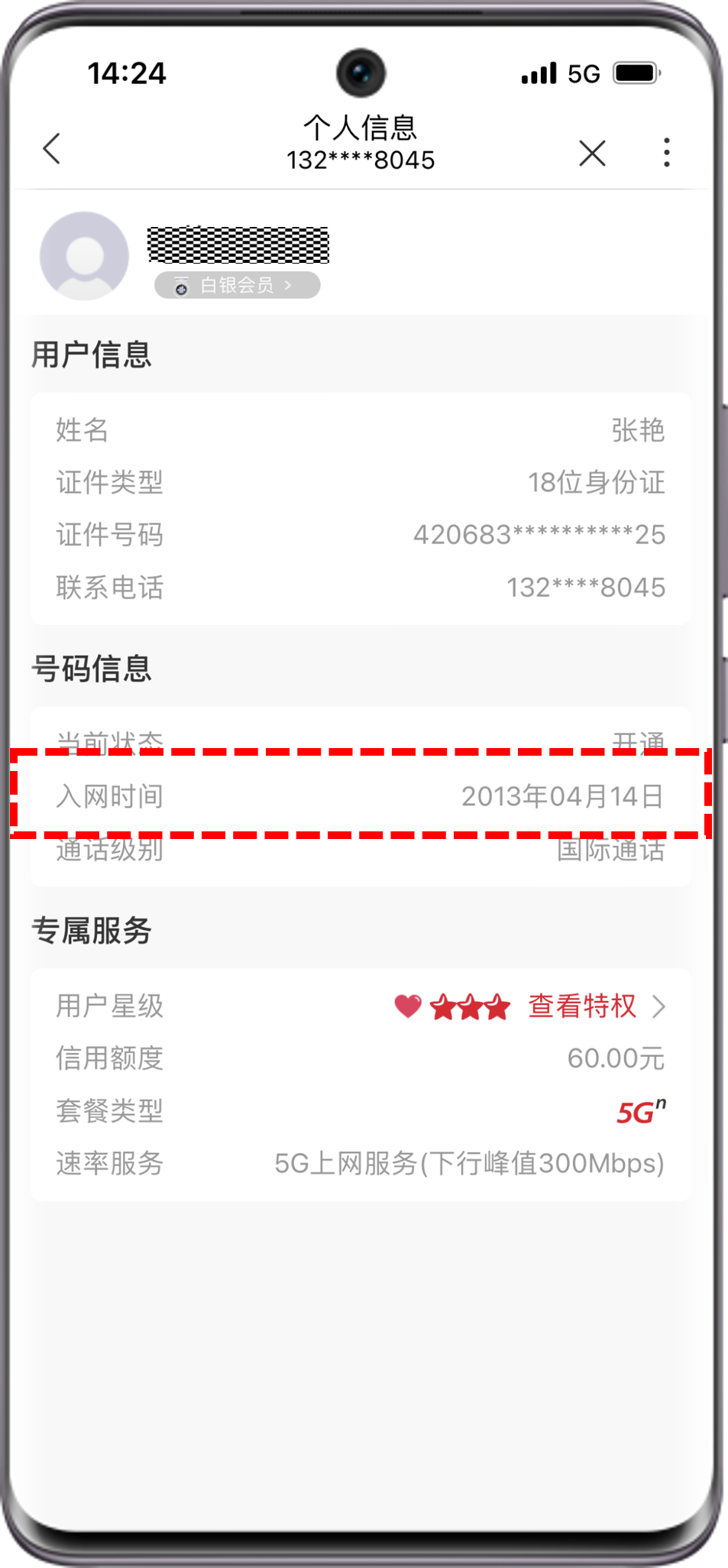Tap the 白银会员 membership badge icon
The height and width of the screenshot is (1568, 728).
(180, 287)
